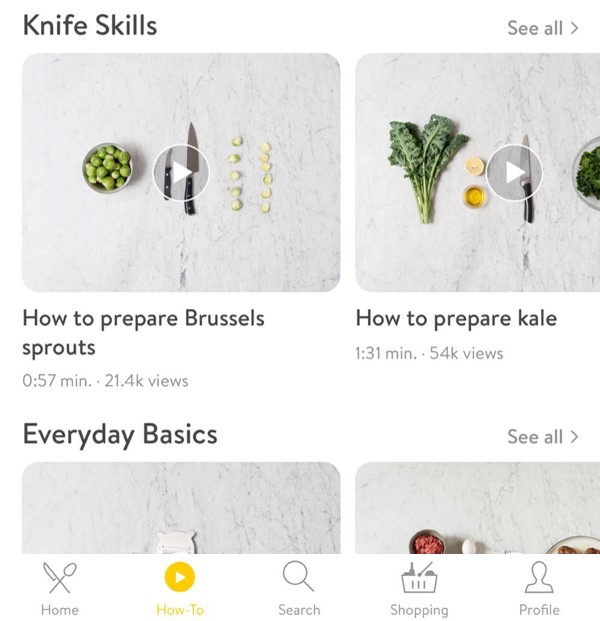Switch to the Home tab
This screenshot has width=600, height=621.
pos(60,588)
